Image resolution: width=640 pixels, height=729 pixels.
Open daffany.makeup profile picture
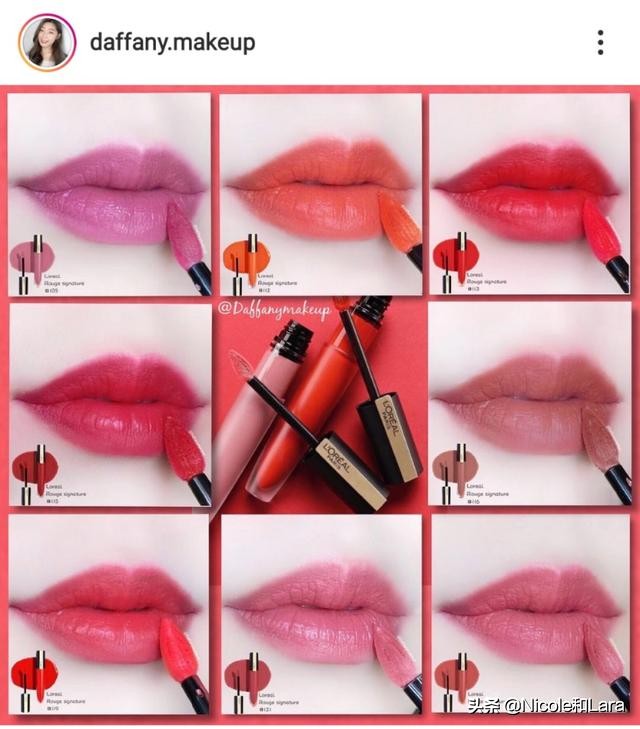pyautogui.click(x=47, y=42)
